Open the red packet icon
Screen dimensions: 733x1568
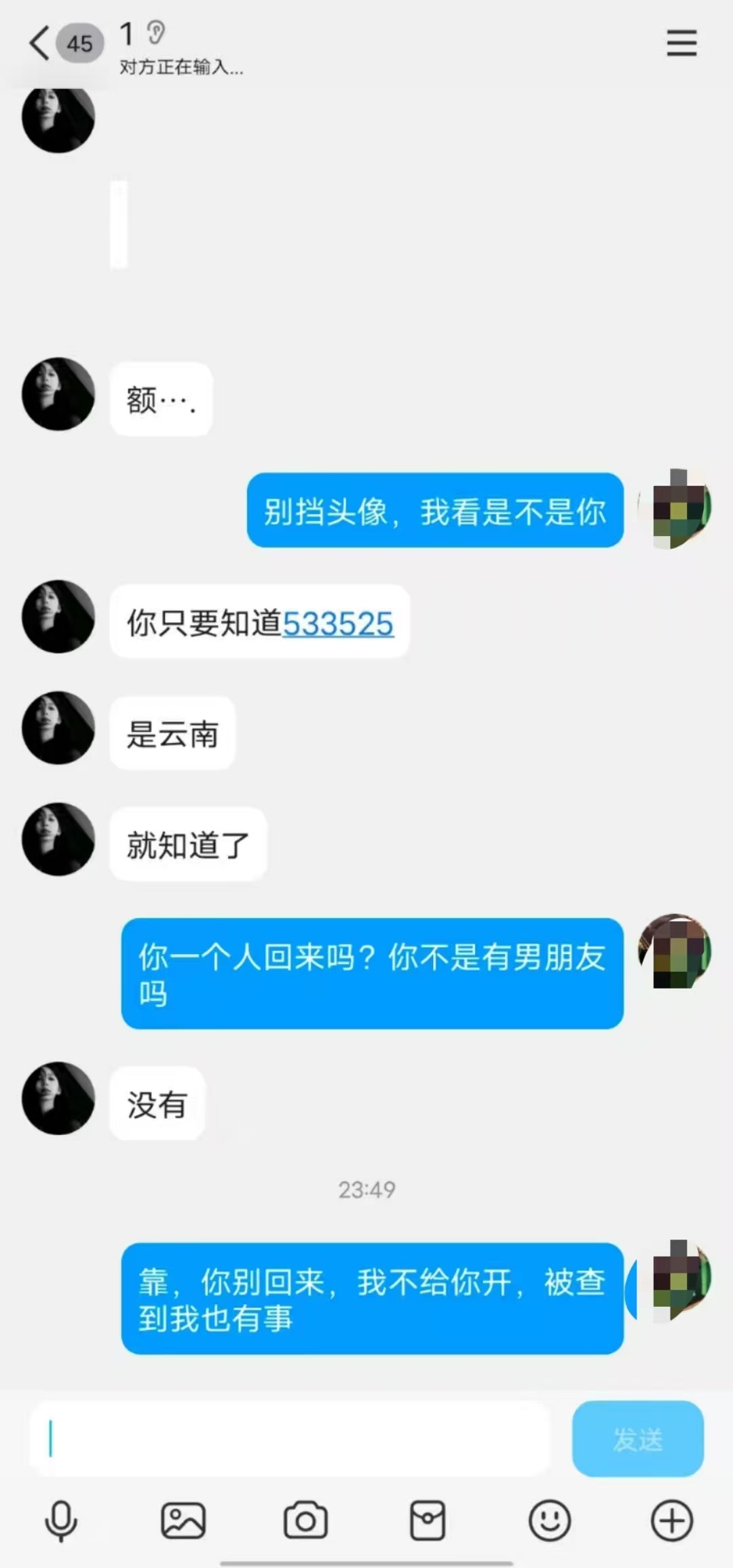pos(428,1521)
